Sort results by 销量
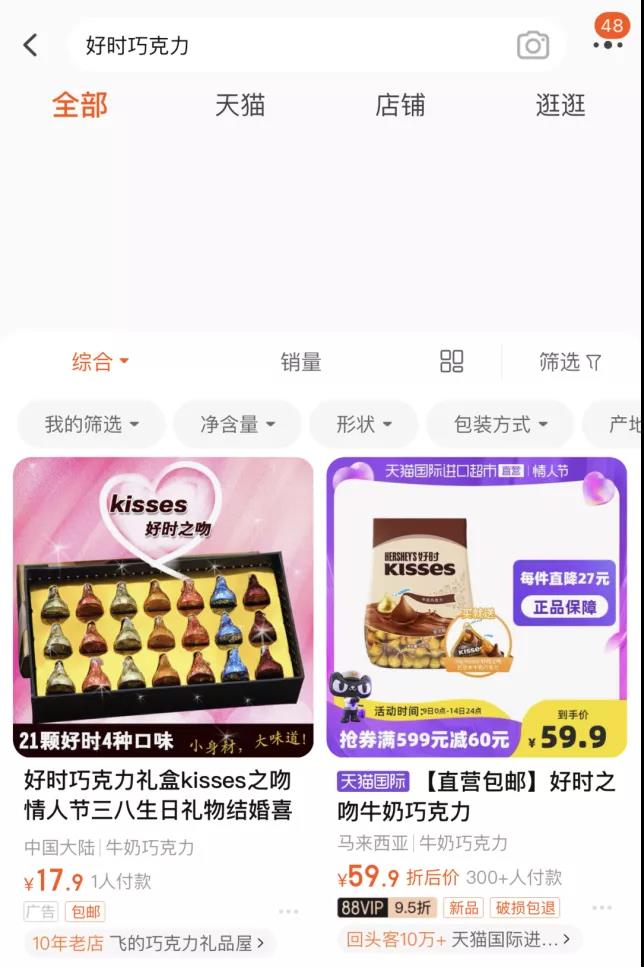The height and width of the screenshot is (967, 644). (x=301, y=362)
